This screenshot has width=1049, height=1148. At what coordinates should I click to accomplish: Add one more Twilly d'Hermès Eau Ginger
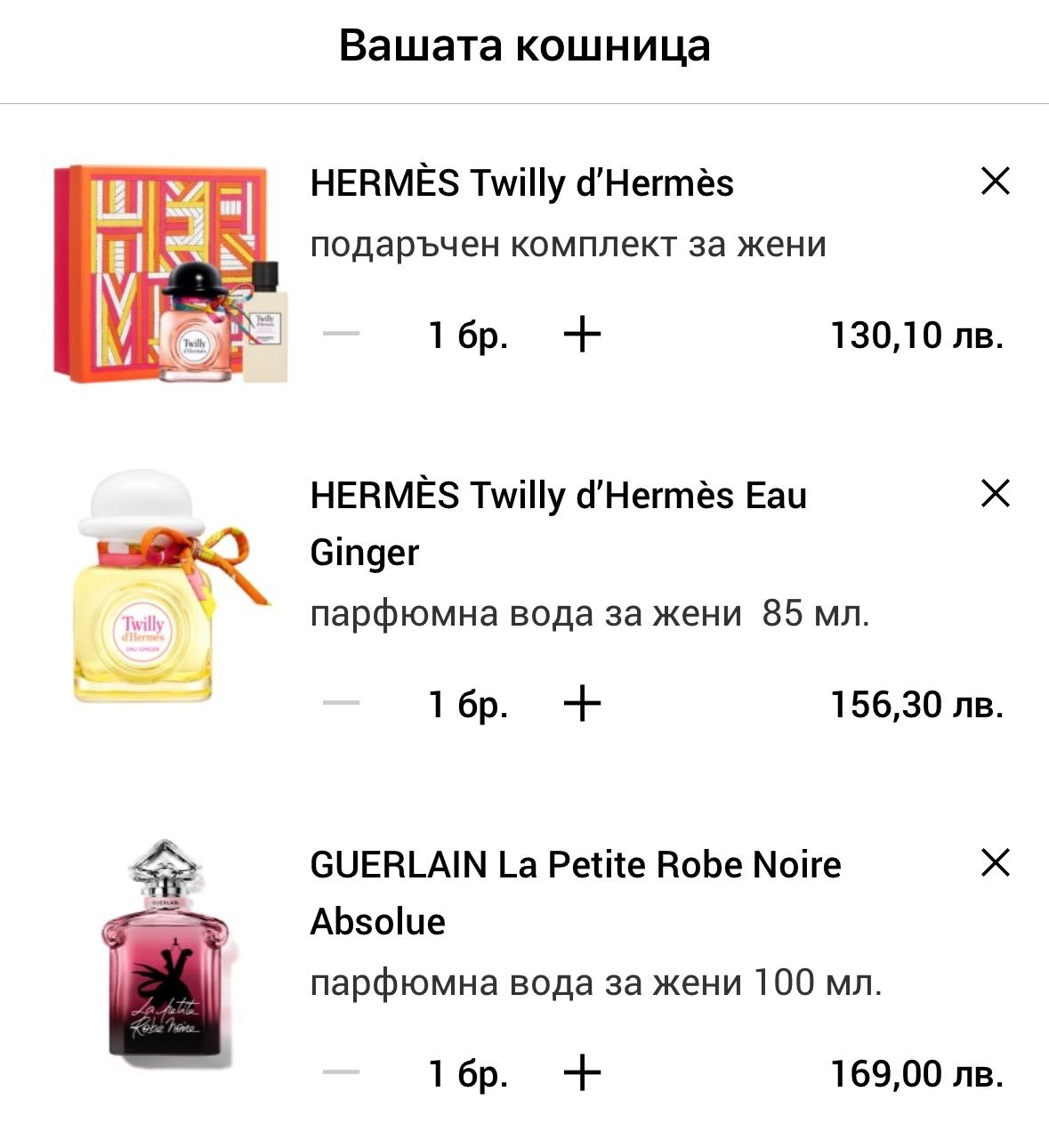coord(583,704)
